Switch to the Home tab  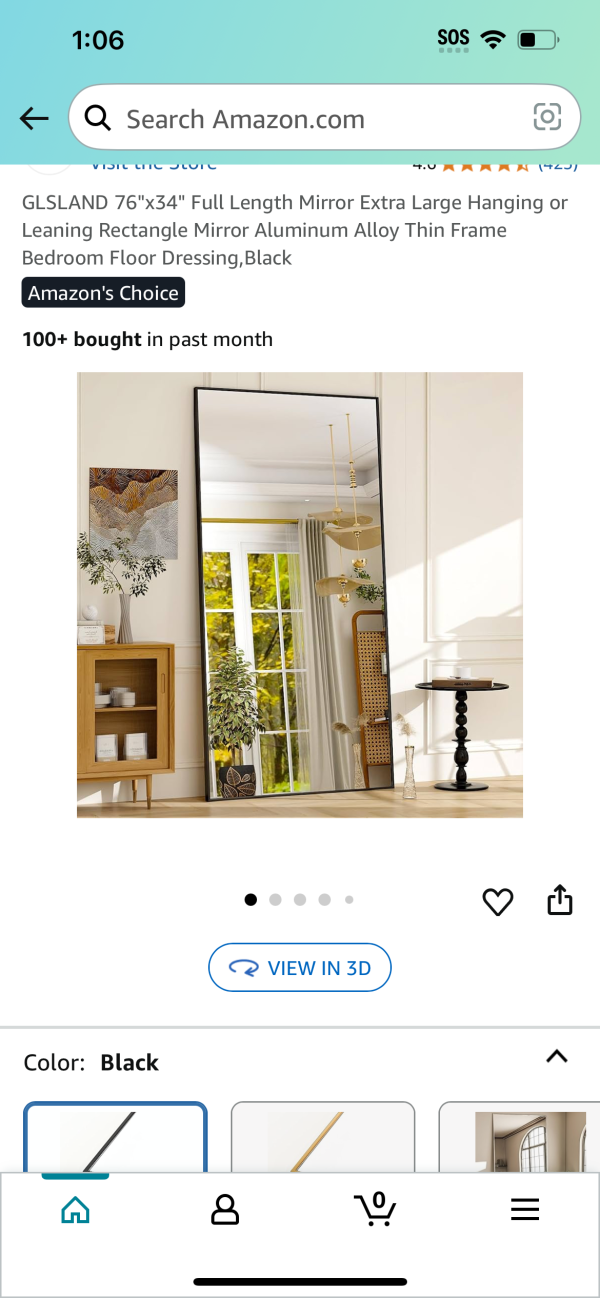(75, 1210)
